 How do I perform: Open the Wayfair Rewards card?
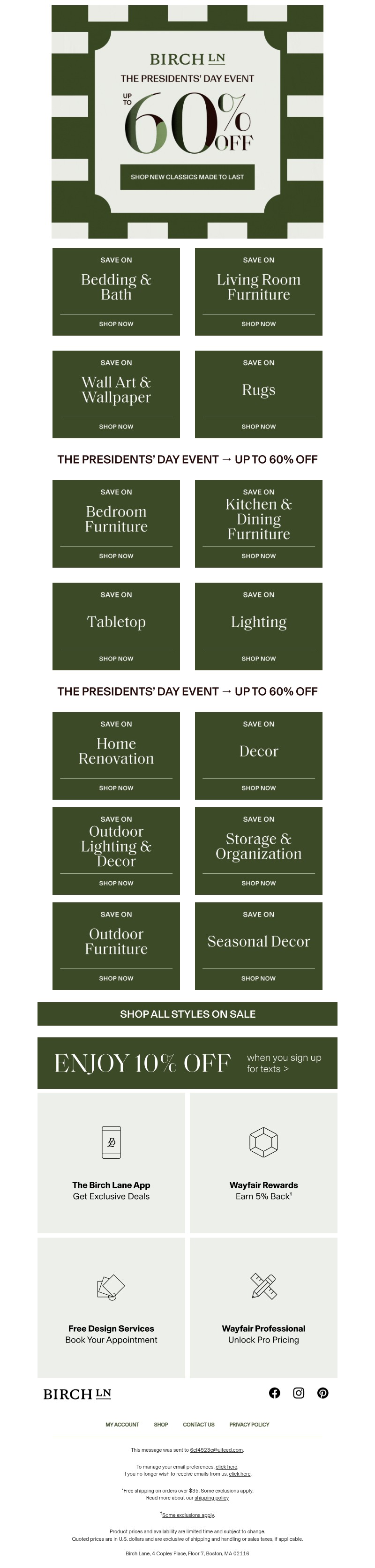pyautogui.click(x=263, y=1163)
